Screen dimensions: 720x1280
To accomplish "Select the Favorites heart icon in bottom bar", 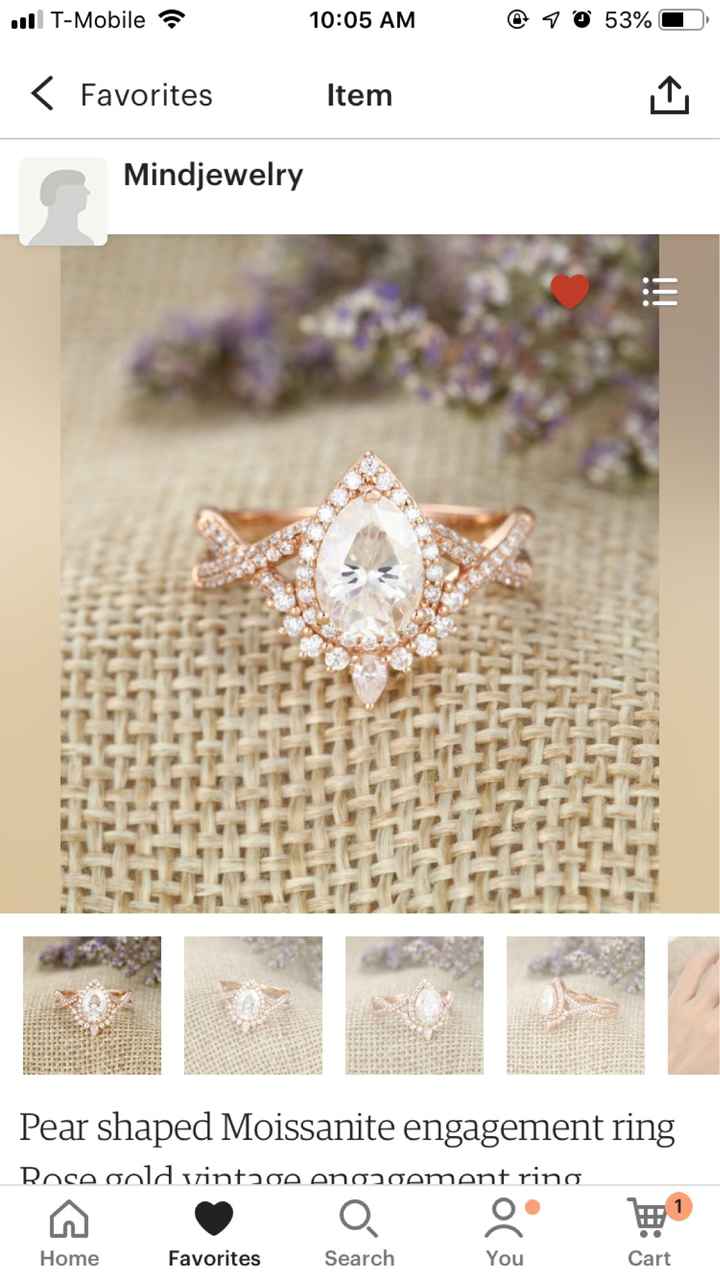I will [213, 1230].
